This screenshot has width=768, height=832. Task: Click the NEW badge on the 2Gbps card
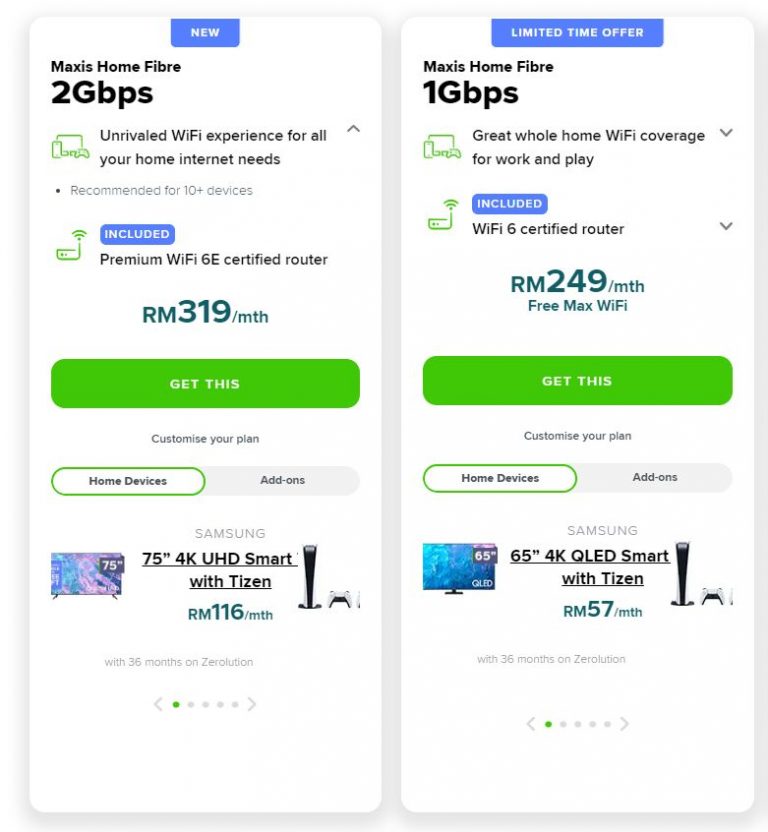click(x=205, y=32)
